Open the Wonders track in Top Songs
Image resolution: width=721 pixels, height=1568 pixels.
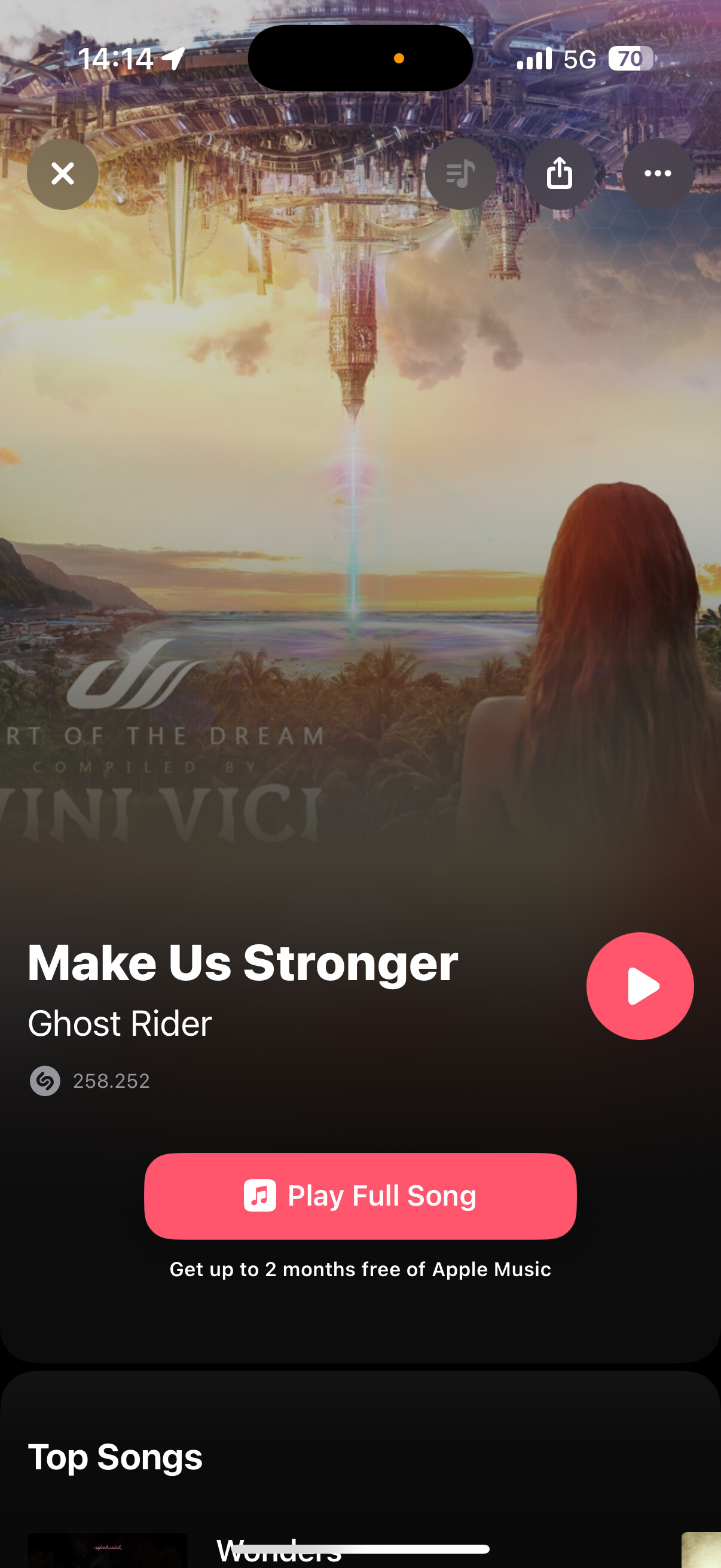278,1551
